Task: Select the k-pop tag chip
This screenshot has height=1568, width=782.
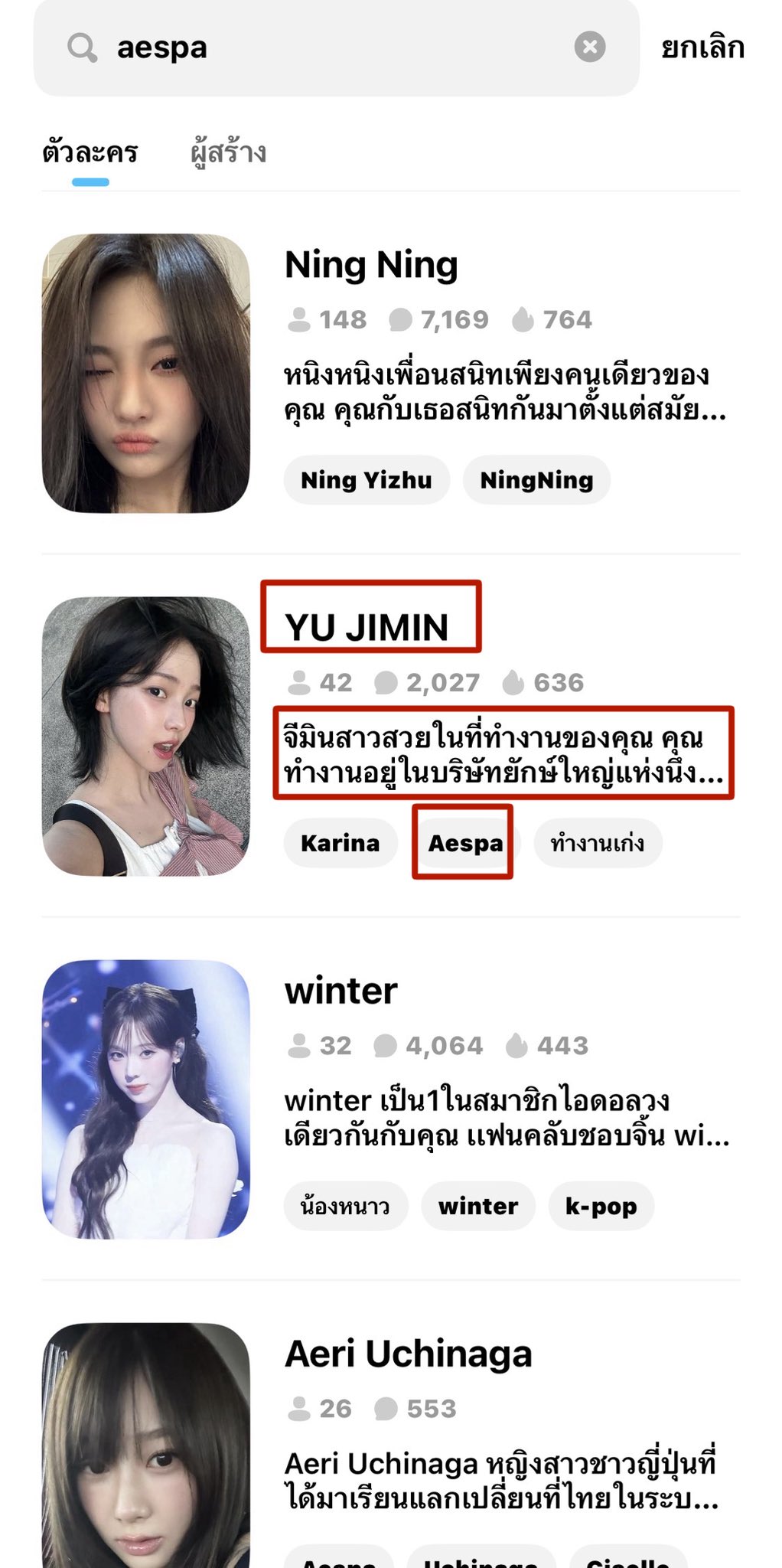Action: pyautogui.click(x=601, y=1206)
